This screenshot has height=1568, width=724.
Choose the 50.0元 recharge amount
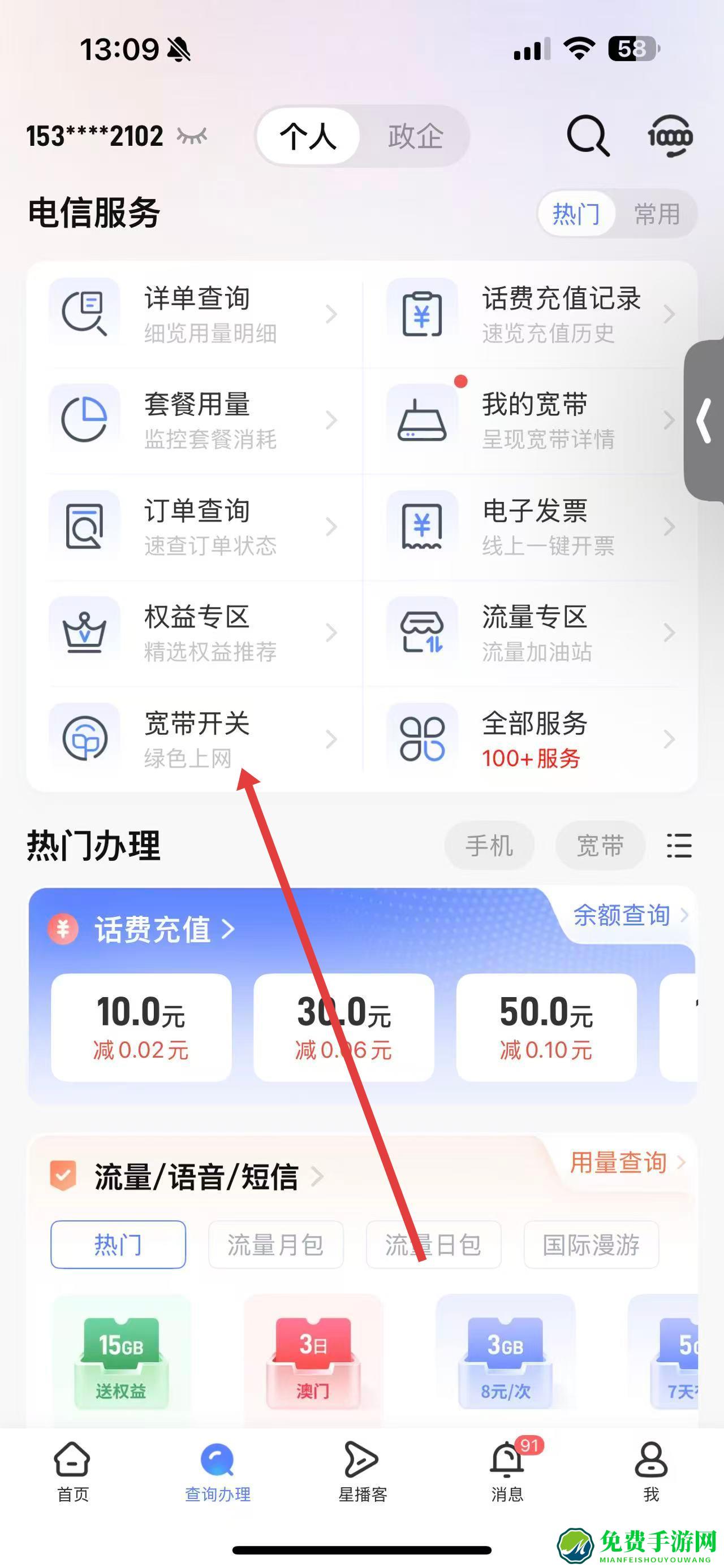pyautogui.click(x=546, y=1027)
